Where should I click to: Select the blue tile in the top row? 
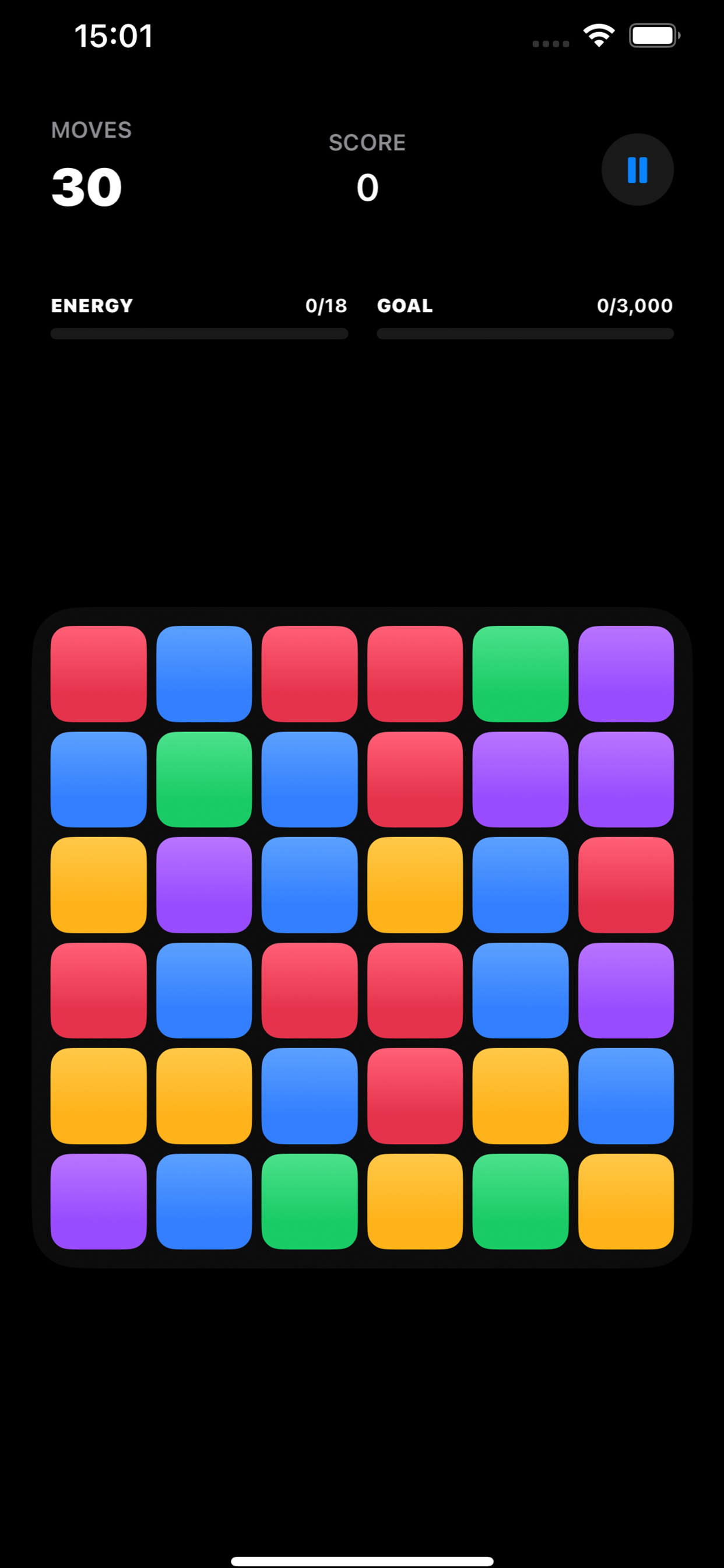(204, 673)
